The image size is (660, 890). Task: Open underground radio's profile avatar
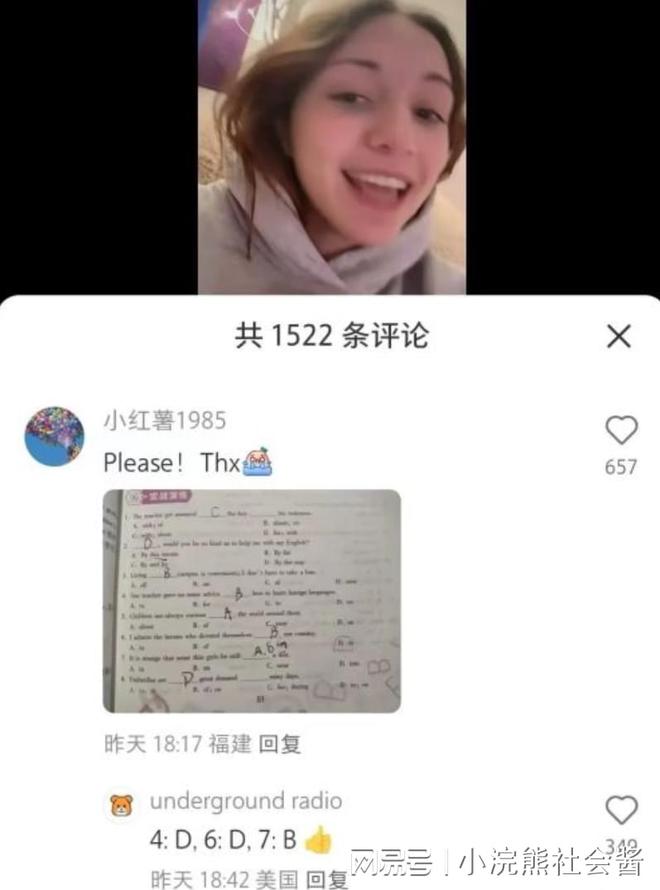click(x=121, y=804)
